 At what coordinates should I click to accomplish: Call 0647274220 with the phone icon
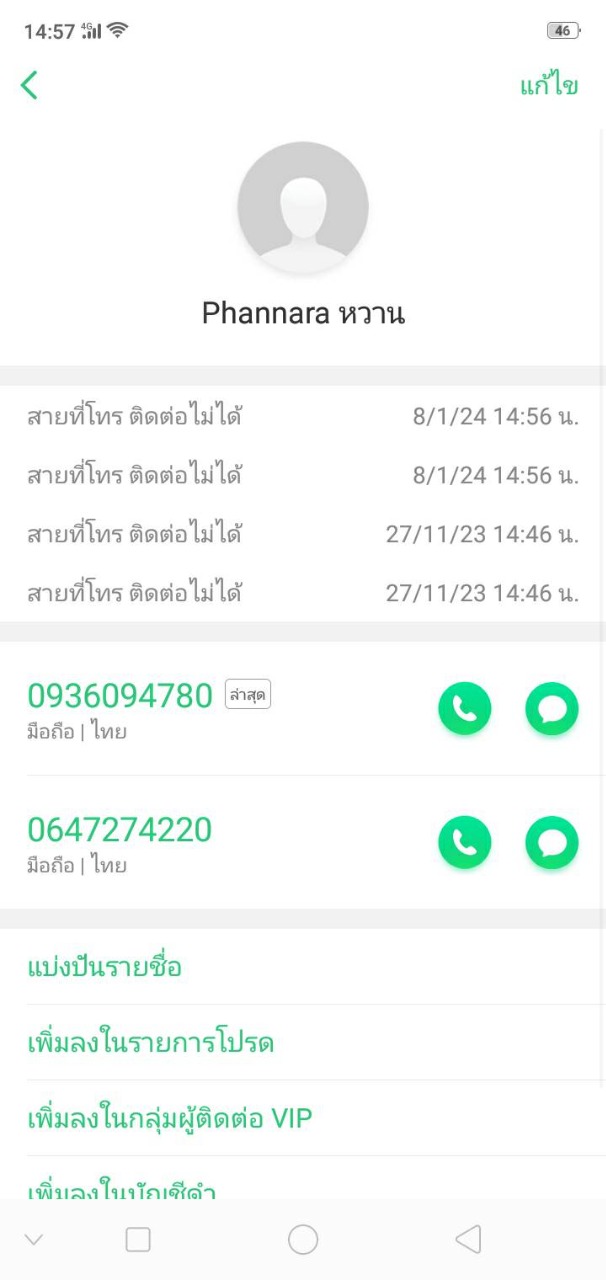click(465, 842)
